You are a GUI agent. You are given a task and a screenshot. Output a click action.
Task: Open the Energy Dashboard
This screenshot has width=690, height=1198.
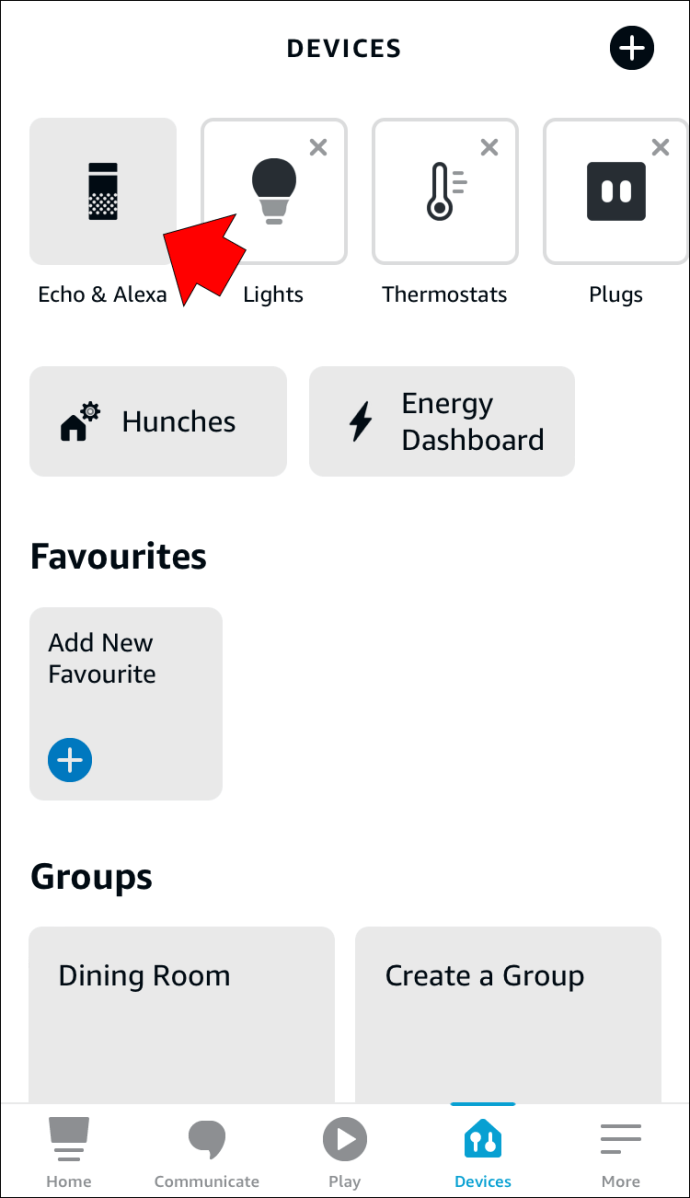[442, 421]
